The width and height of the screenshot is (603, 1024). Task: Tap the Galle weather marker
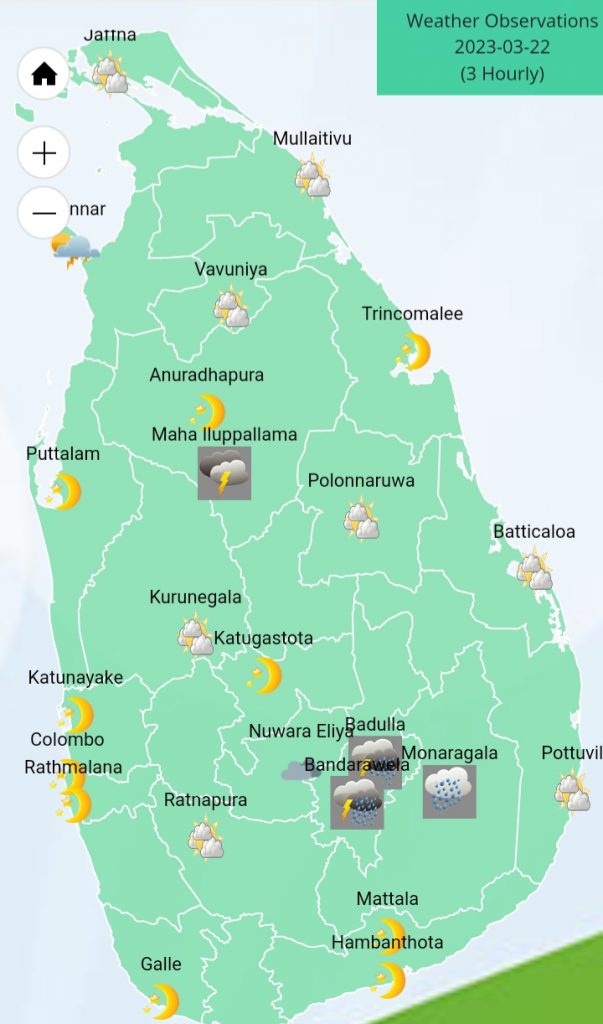pyautogui.click(x=161, y=1000)
